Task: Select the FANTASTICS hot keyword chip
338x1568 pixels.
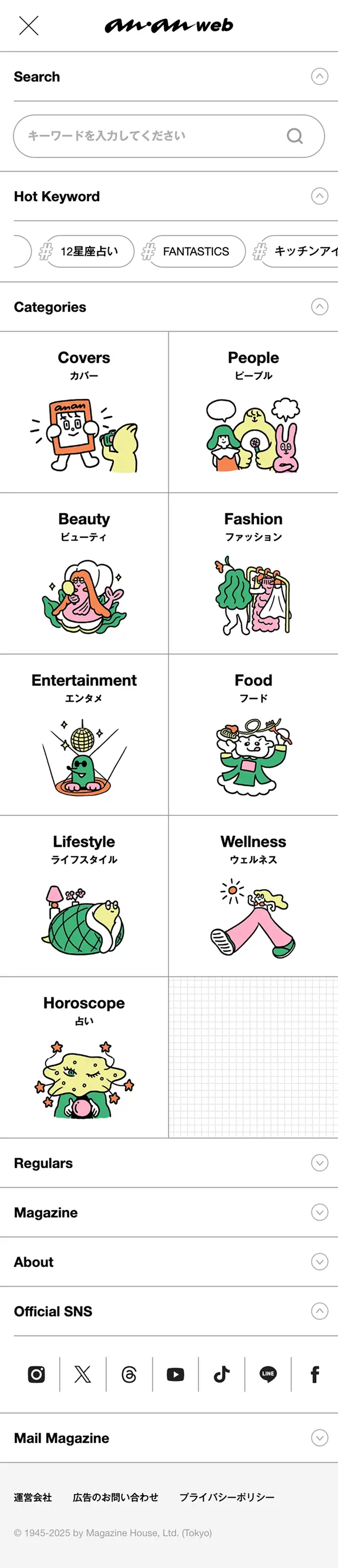Action: (195, 251)
